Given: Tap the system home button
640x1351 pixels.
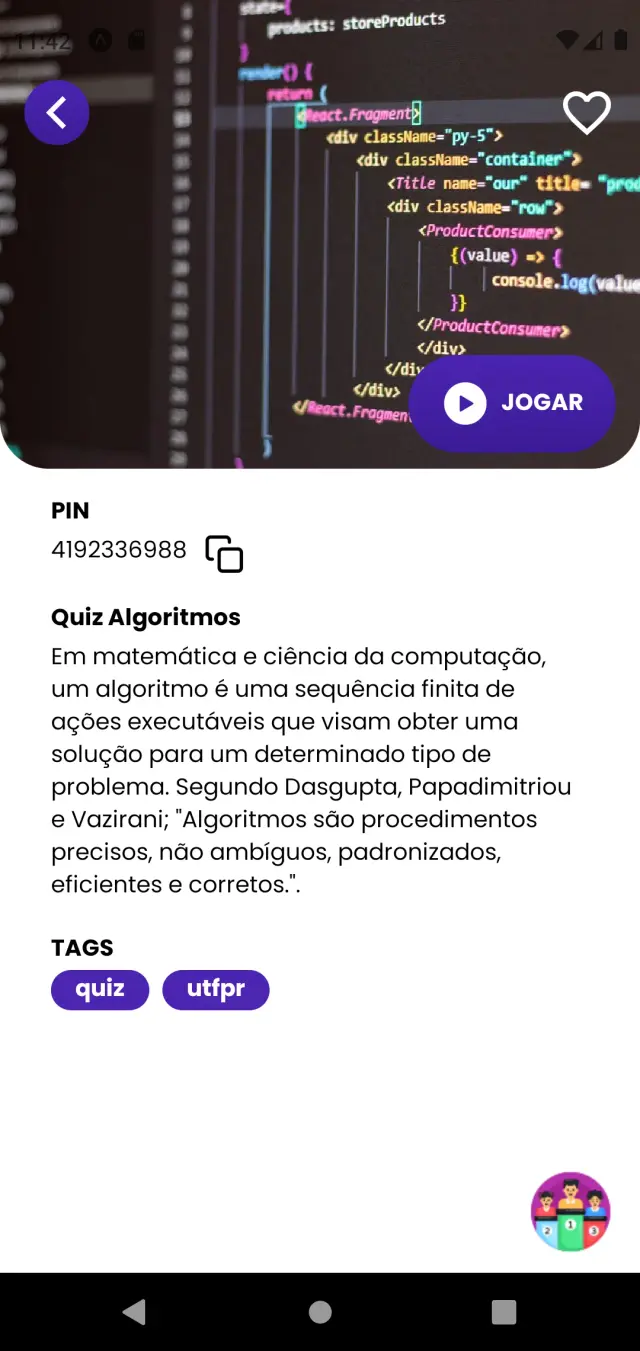Looking at the screenshot, I should tap(320, 1312).
